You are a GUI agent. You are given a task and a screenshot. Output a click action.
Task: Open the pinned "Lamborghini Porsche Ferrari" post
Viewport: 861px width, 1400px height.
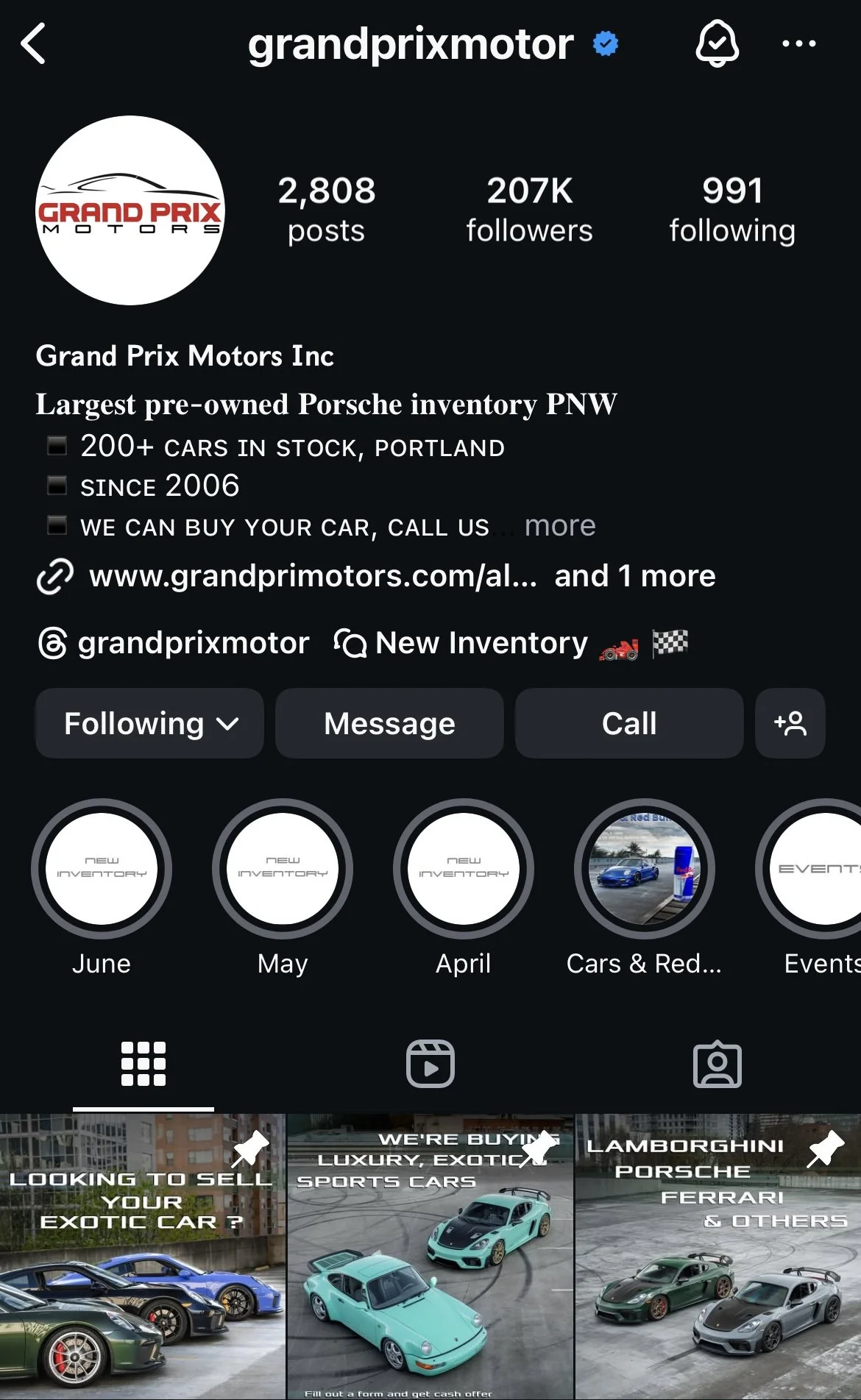click(x=717, y=1257)
